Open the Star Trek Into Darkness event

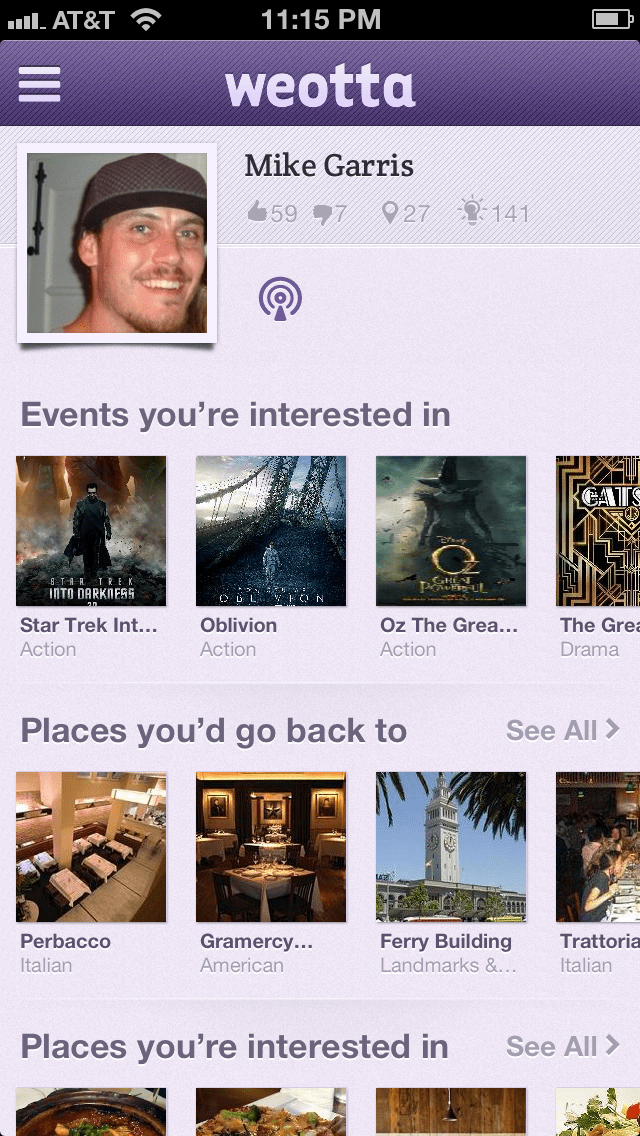point(91,531)
